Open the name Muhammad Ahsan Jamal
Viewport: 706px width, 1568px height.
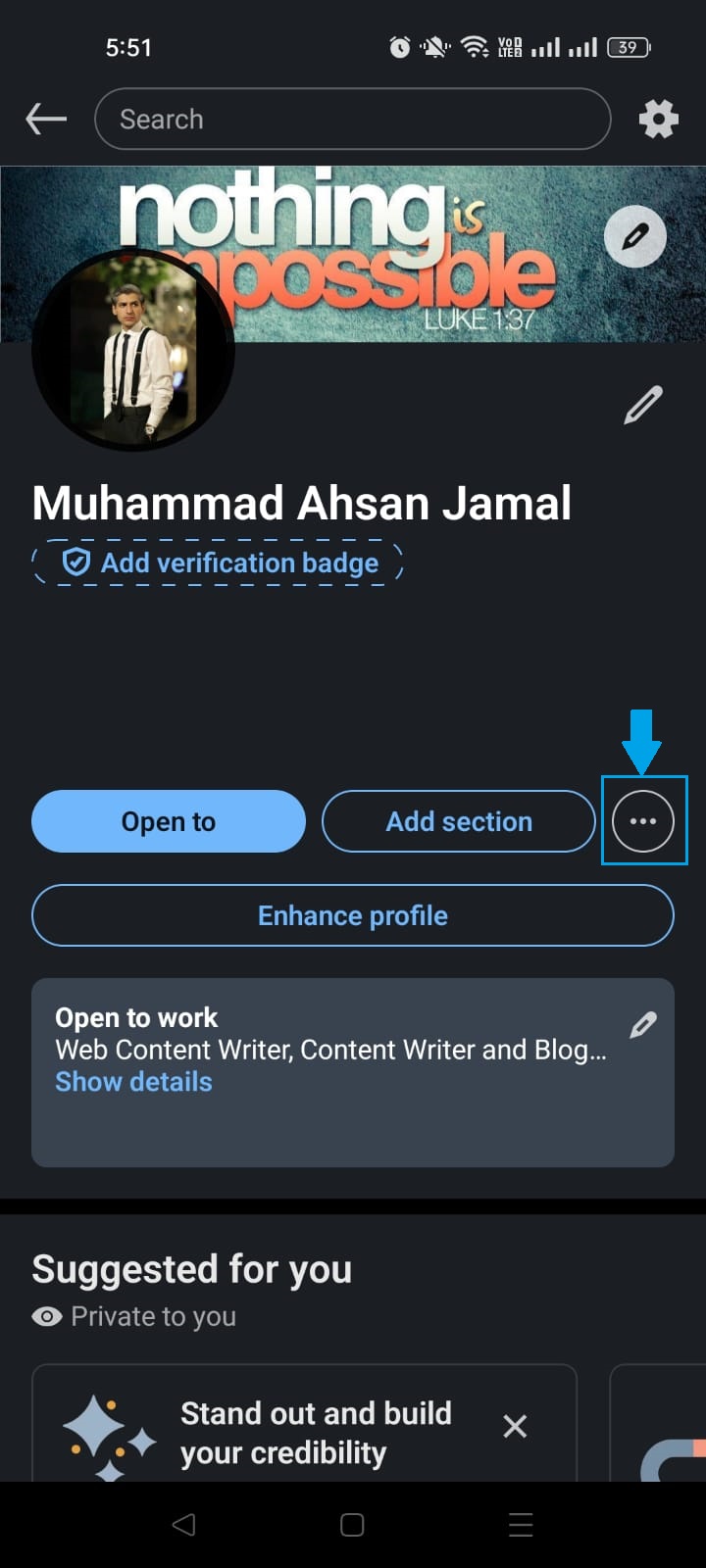point(301,502)
